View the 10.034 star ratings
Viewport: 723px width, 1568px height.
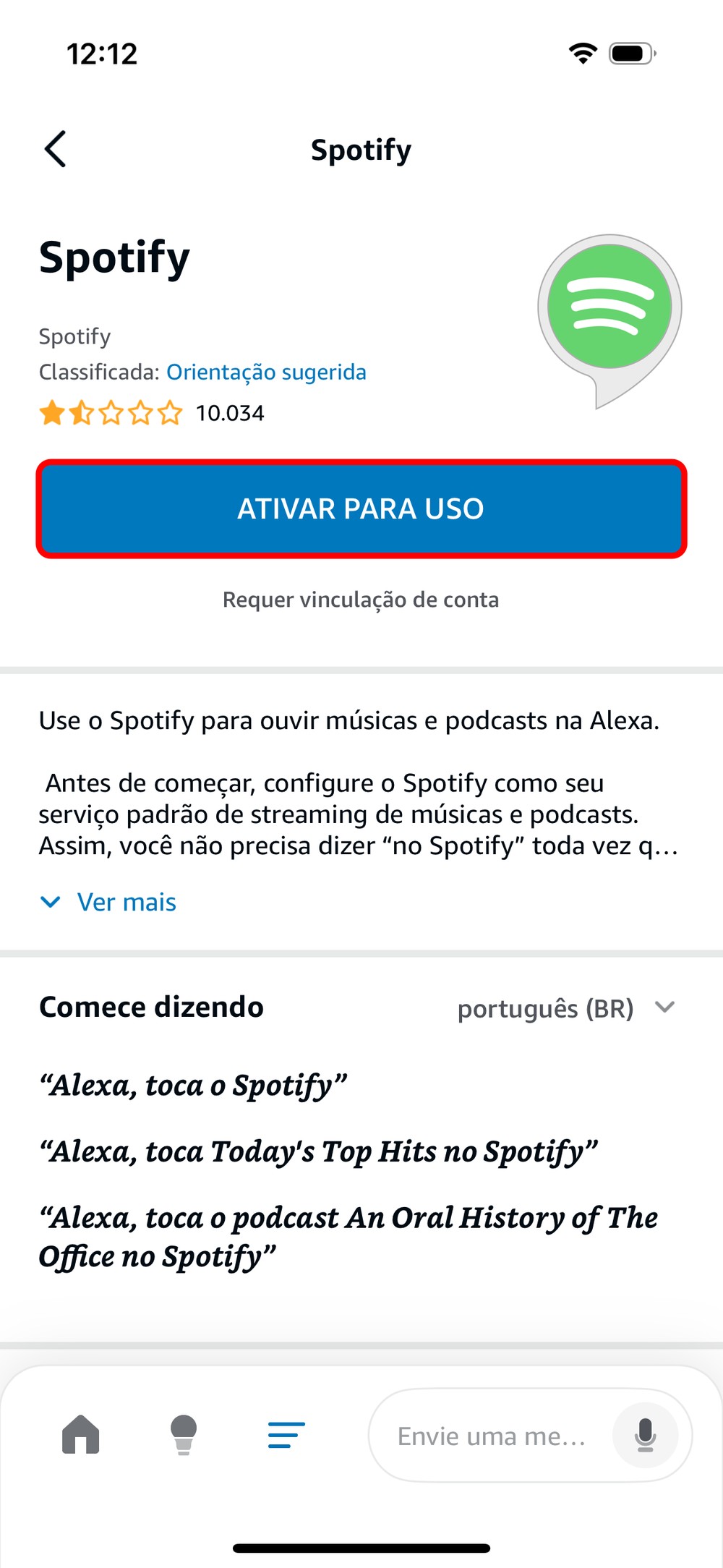152,413
